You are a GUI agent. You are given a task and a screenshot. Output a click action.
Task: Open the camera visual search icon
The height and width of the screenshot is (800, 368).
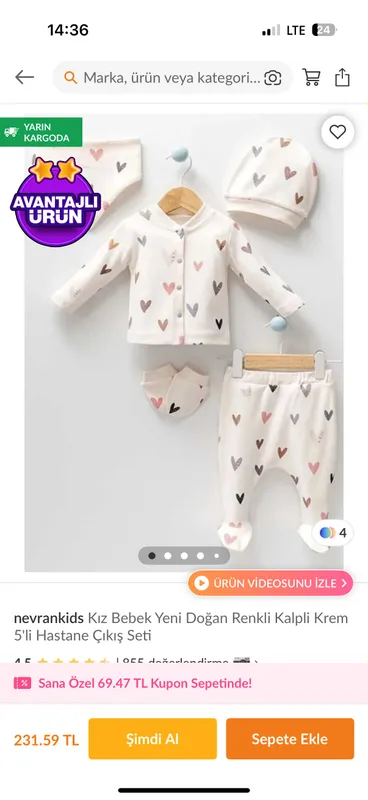point(273,78)
